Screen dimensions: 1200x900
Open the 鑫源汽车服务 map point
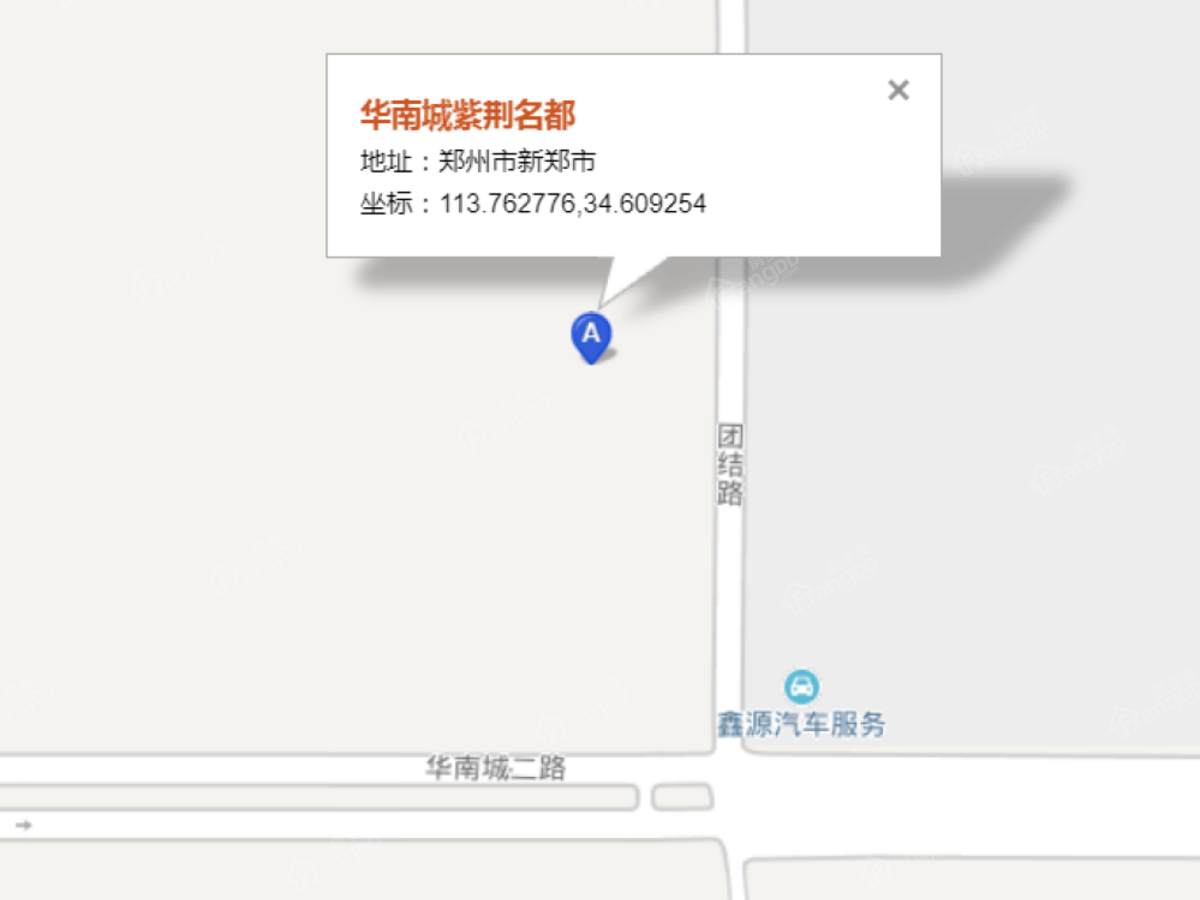point(801,687)
